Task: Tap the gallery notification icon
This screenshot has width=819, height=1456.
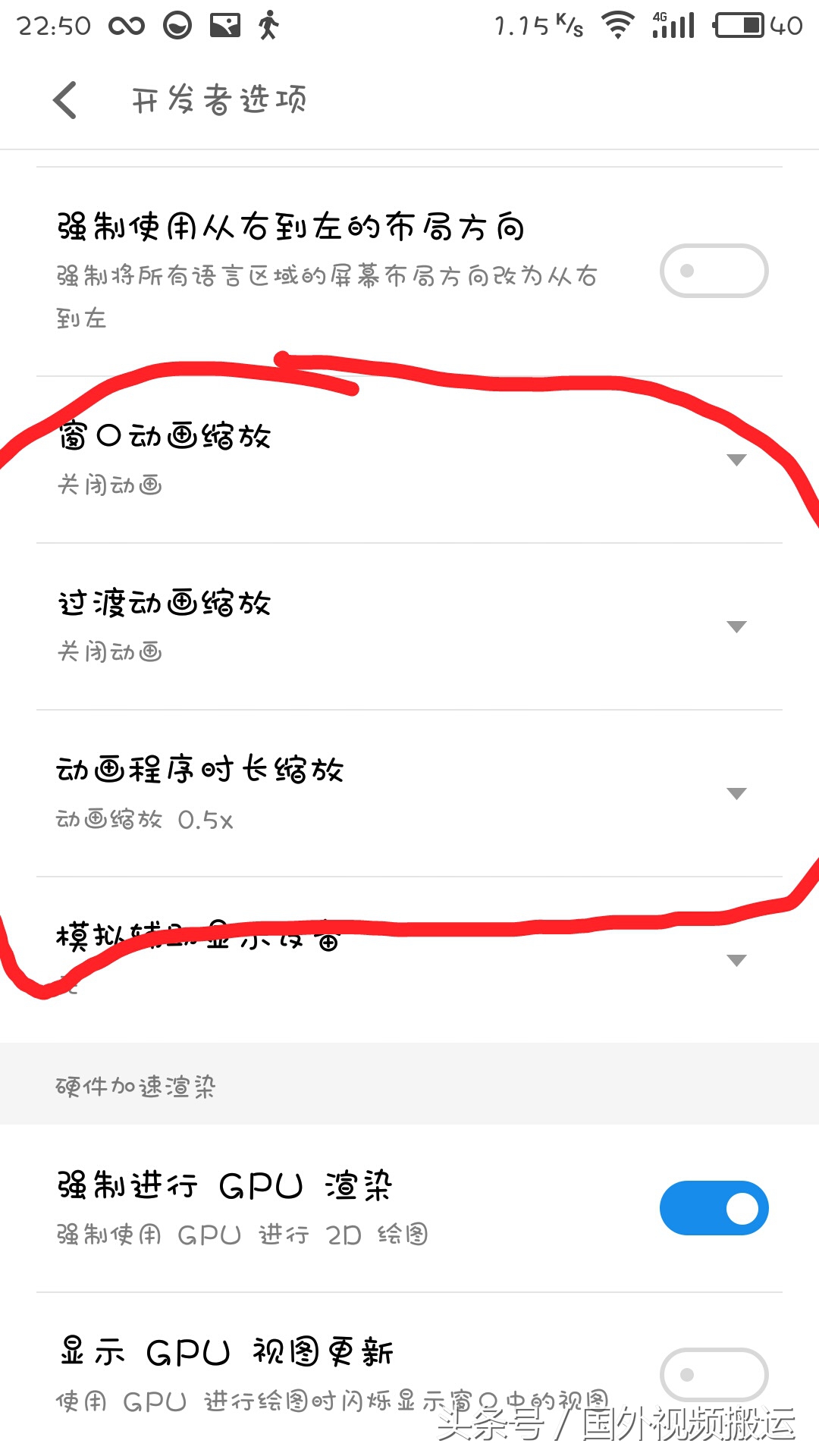Action: (x=224, y=25)
